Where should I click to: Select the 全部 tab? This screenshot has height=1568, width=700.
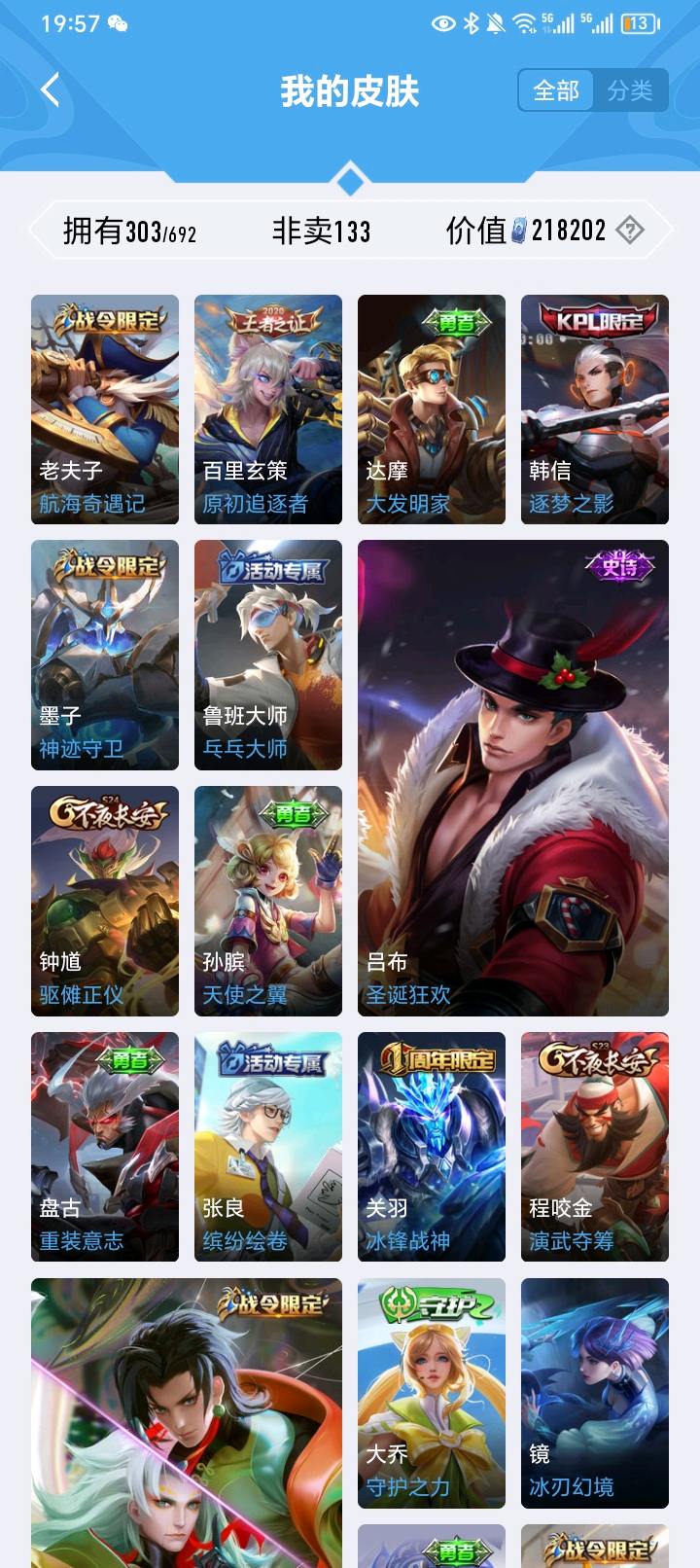(556, 90)
